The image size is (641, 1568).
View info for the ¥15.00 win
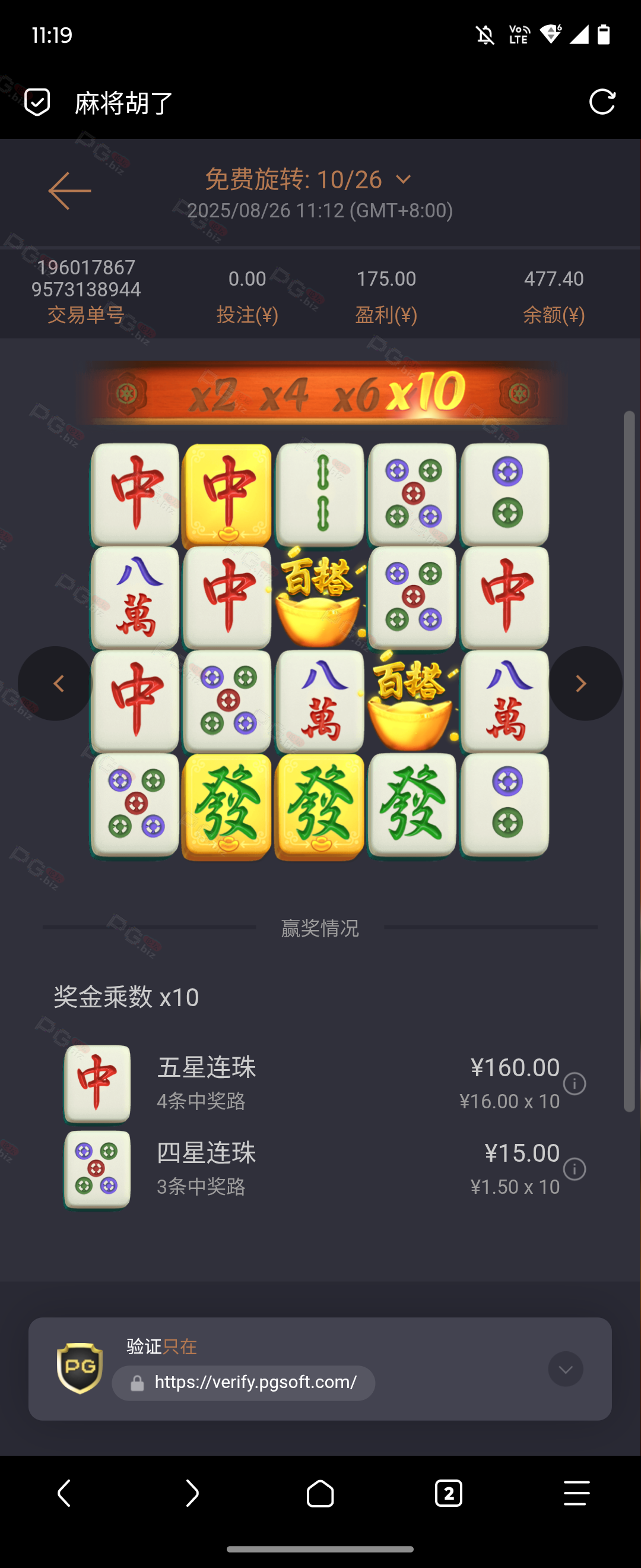pyautogui.click(x=574, y=1169)
